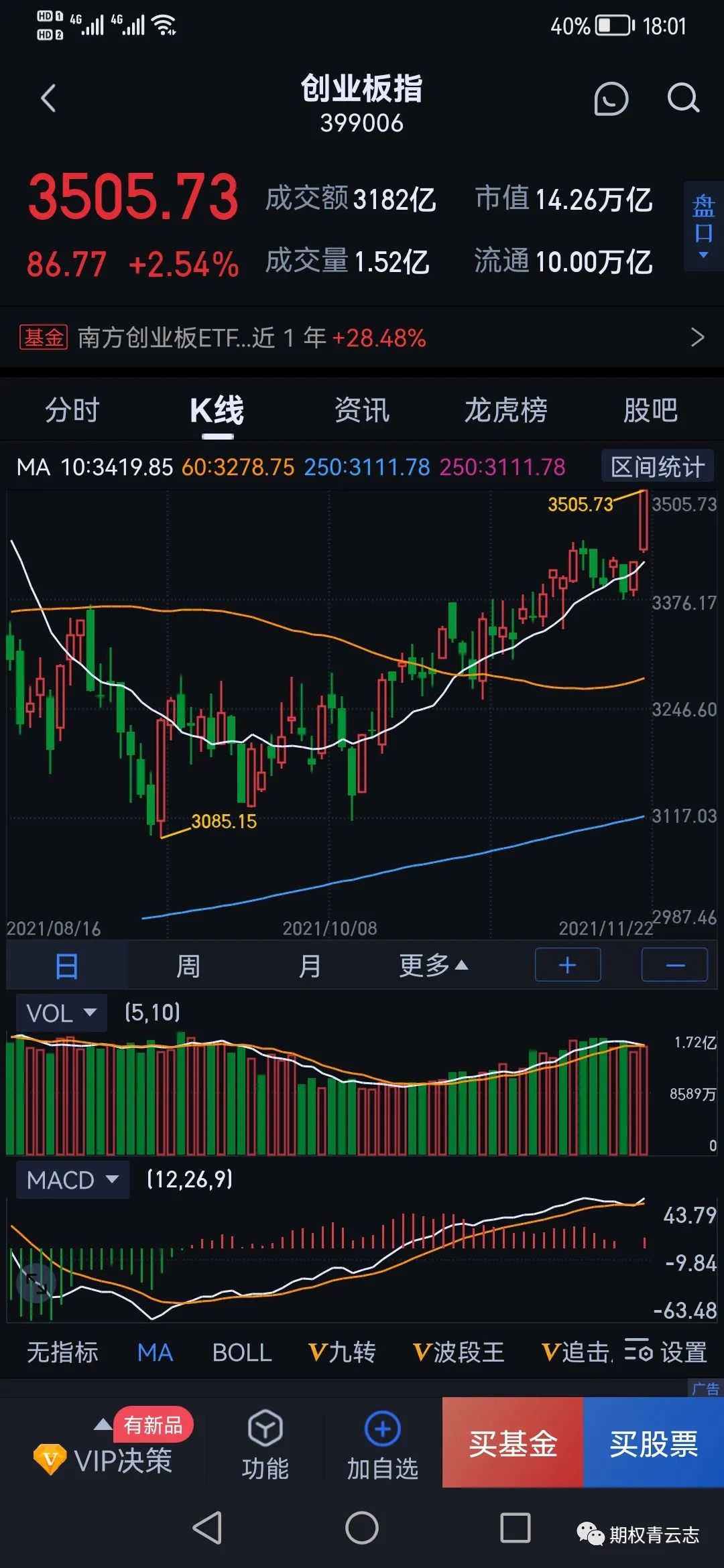
Task: Open the chat bubble icon
Action: click(x=611, y=99)
